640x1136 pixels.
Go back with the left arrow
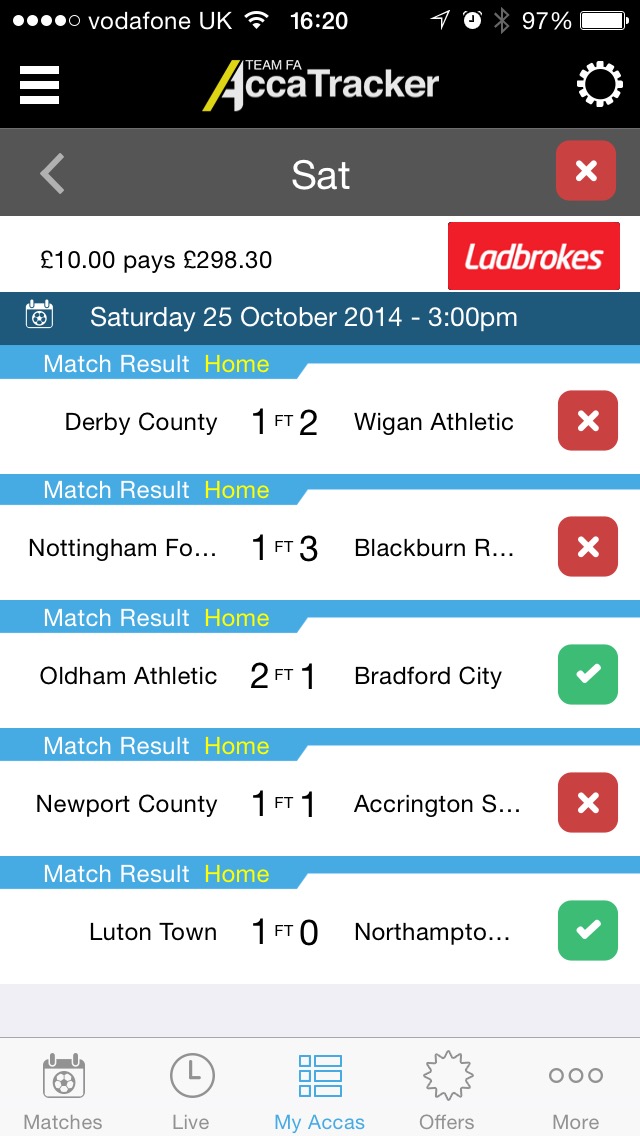[x=52, y=175]
